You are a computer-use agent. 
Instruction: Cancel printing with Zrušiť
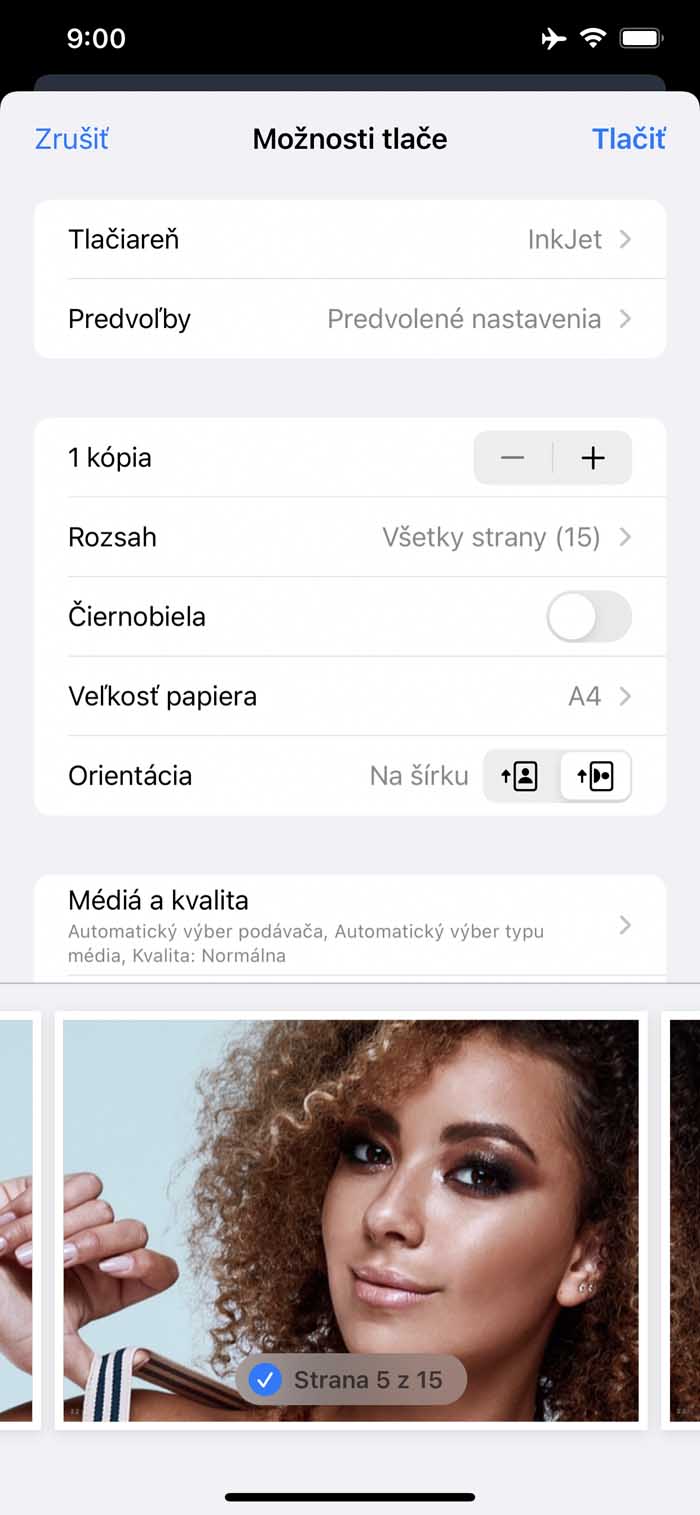71,139
